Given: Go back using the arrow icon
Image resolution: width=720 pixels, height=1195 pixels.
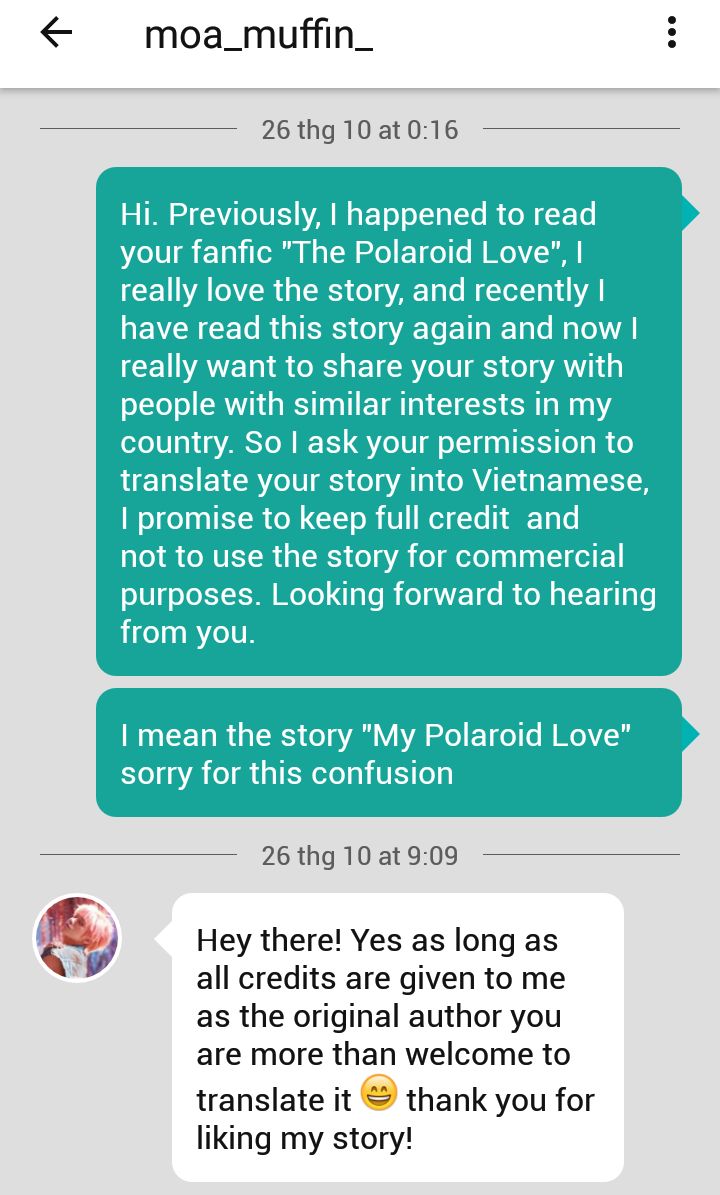Looking at the screenshot, I should pos(56,33).
